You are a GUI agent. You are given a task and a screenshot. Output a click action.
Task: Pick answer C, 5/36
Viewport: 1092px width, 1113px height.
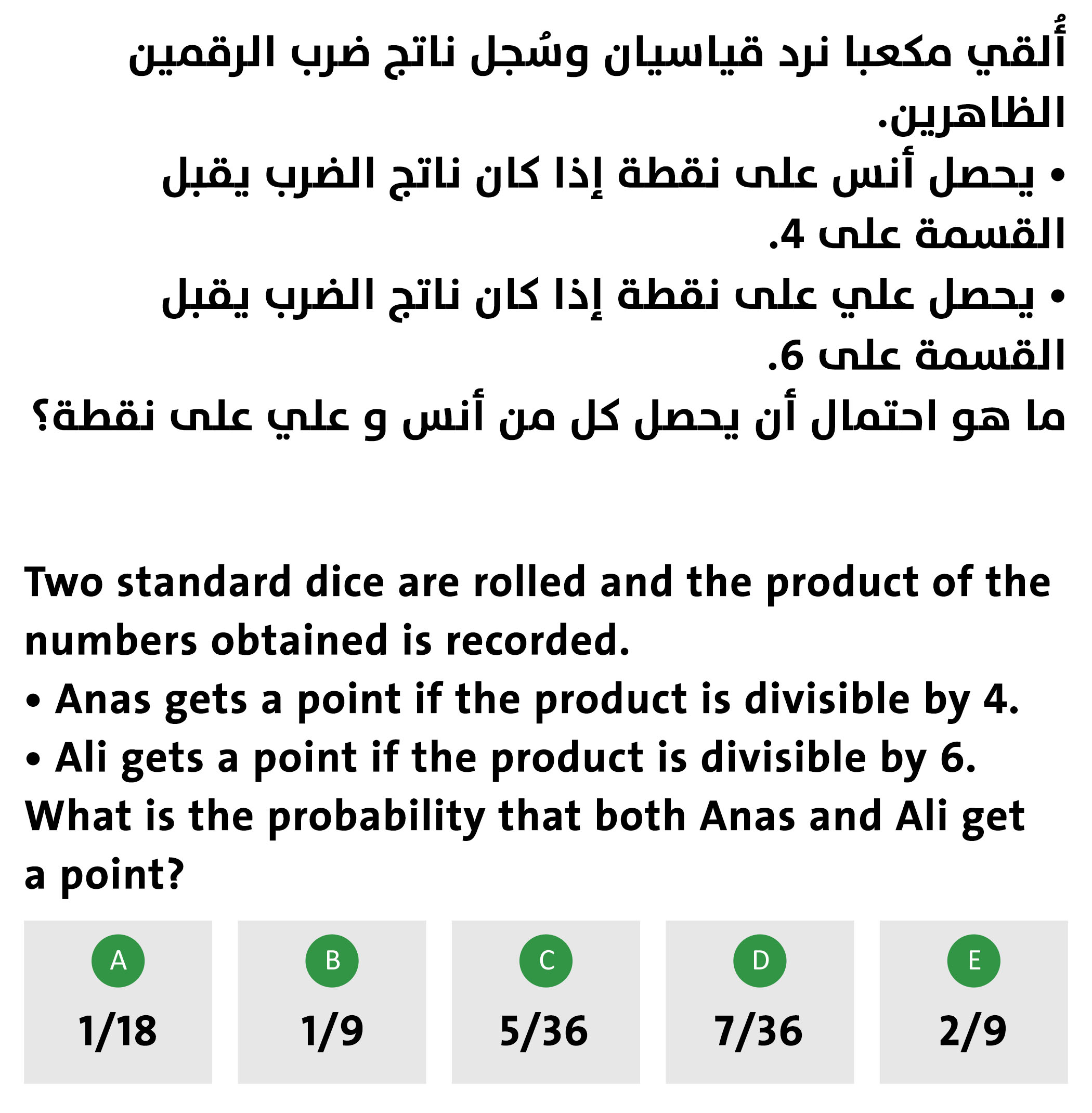545,1002
